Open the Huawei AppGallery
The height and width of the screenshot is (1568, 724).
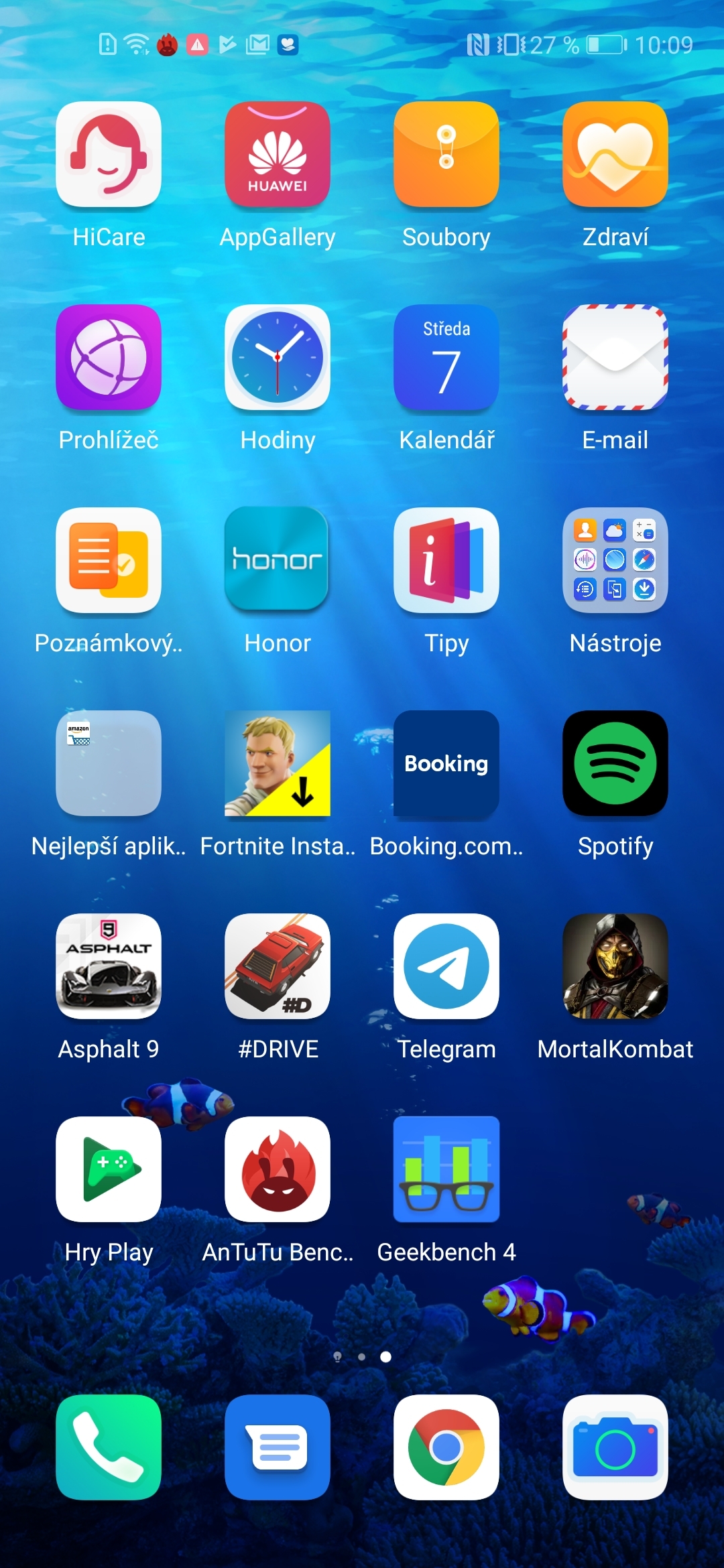tap(278, 155)
